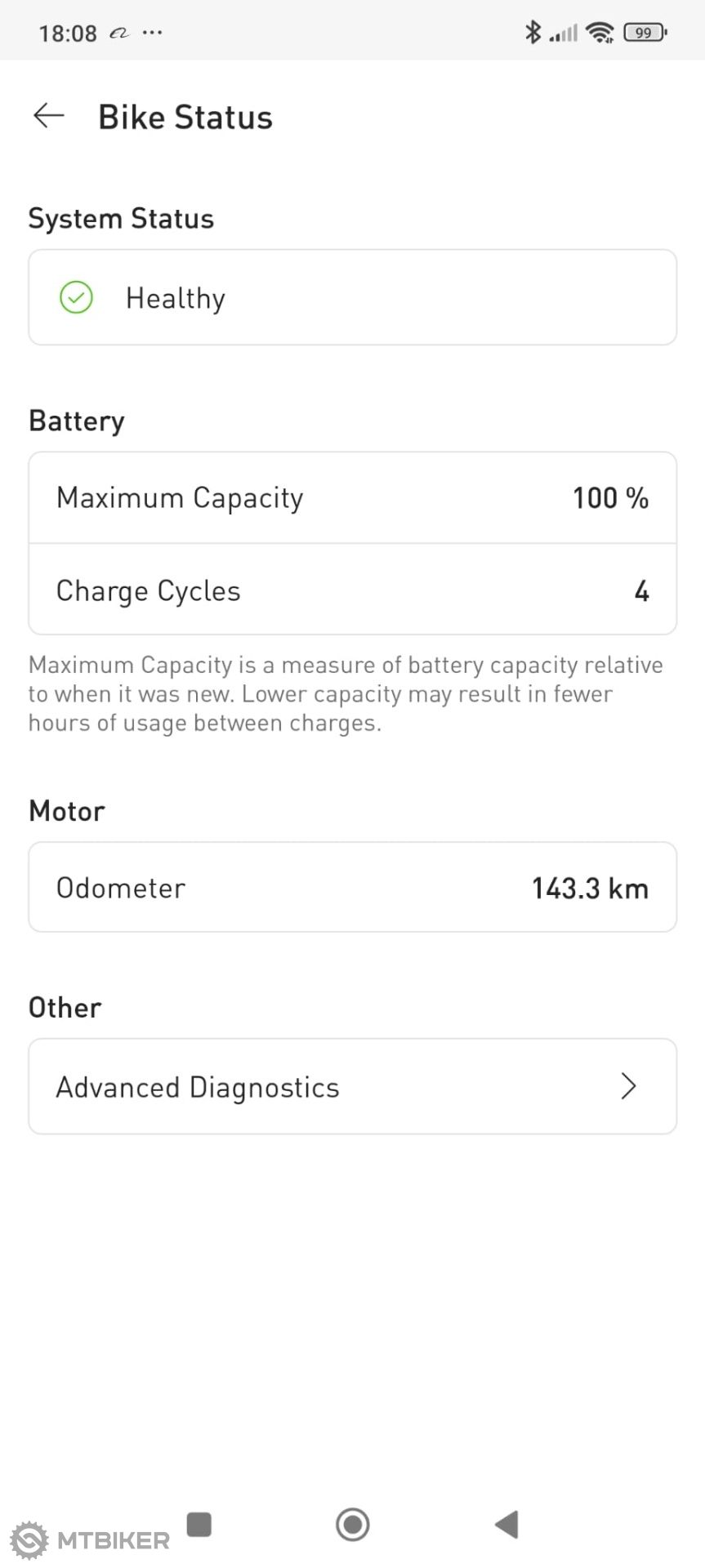Tap the system back triangle
The width and height of the screenshot is (705, 1568).
click(x=507, y=1524)
